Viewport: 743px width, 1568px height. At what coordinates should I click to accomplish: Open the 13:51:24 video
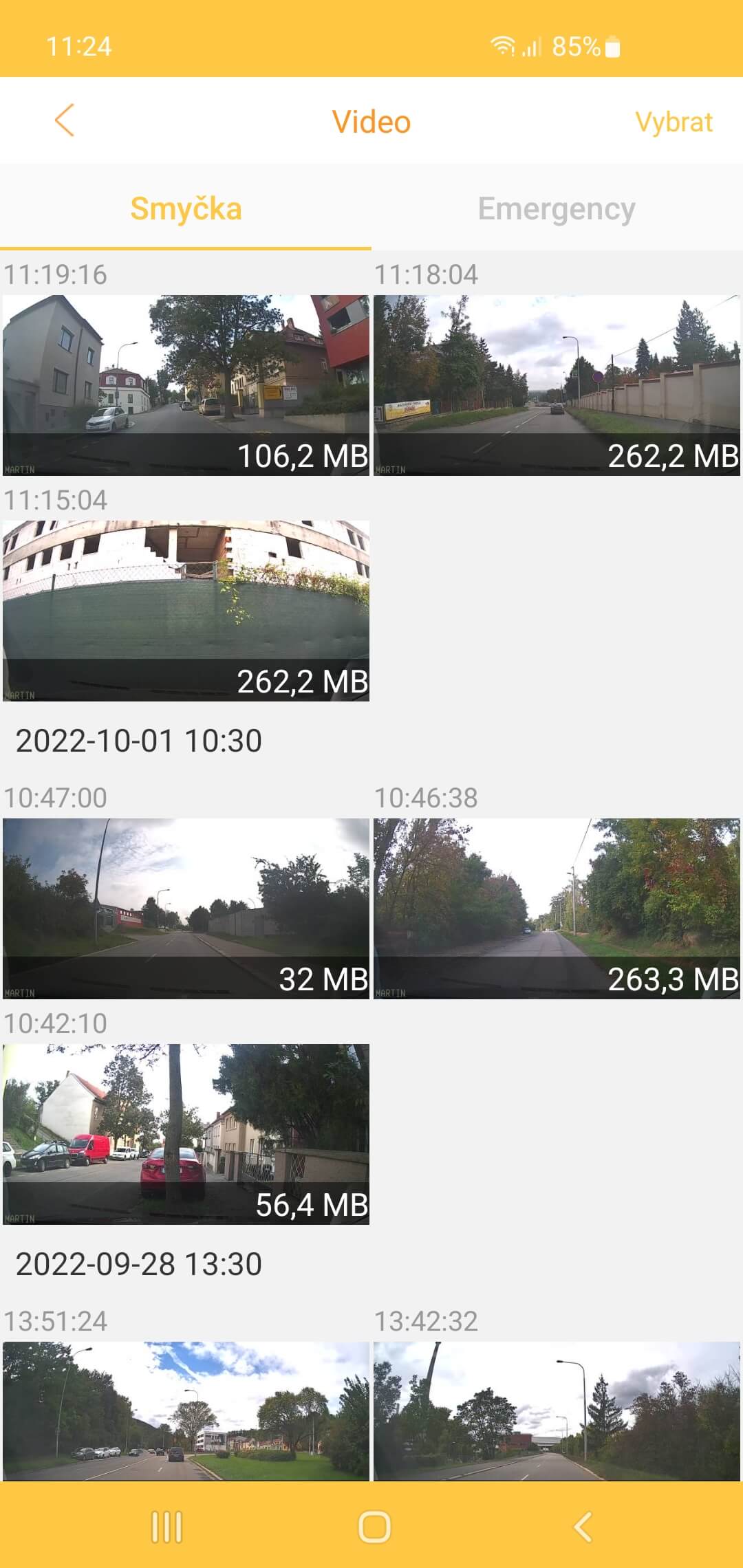pyautogui.click(x=186, y=1410)
